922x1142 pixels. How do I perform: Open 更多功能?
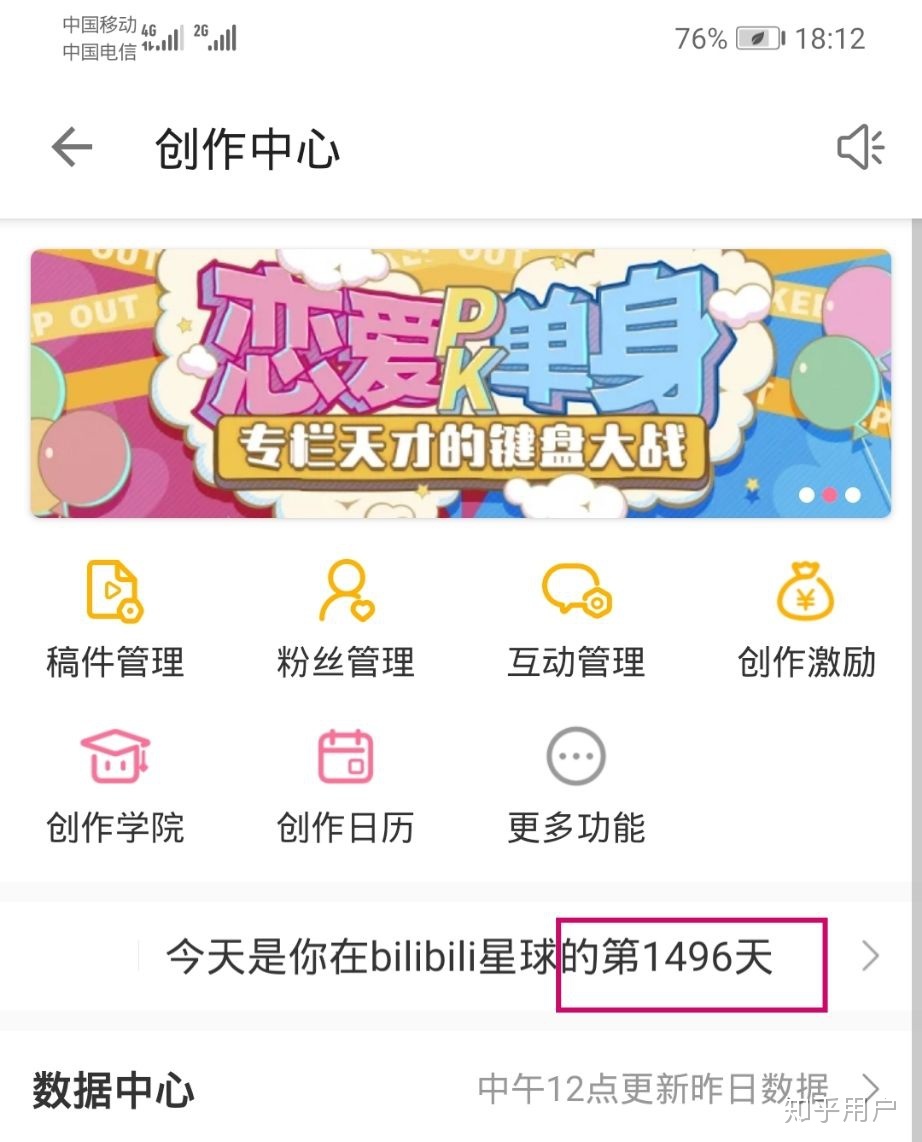[576, 785]
